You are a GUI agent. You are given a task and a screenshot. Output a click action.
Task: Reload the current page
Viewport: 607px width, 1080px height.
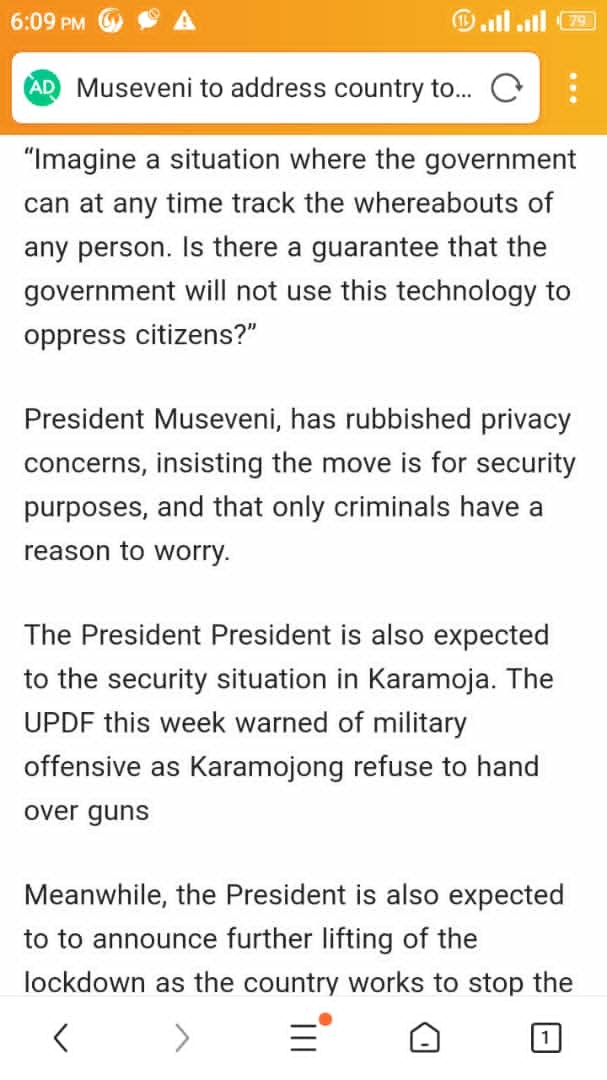(x=506, y=89)
